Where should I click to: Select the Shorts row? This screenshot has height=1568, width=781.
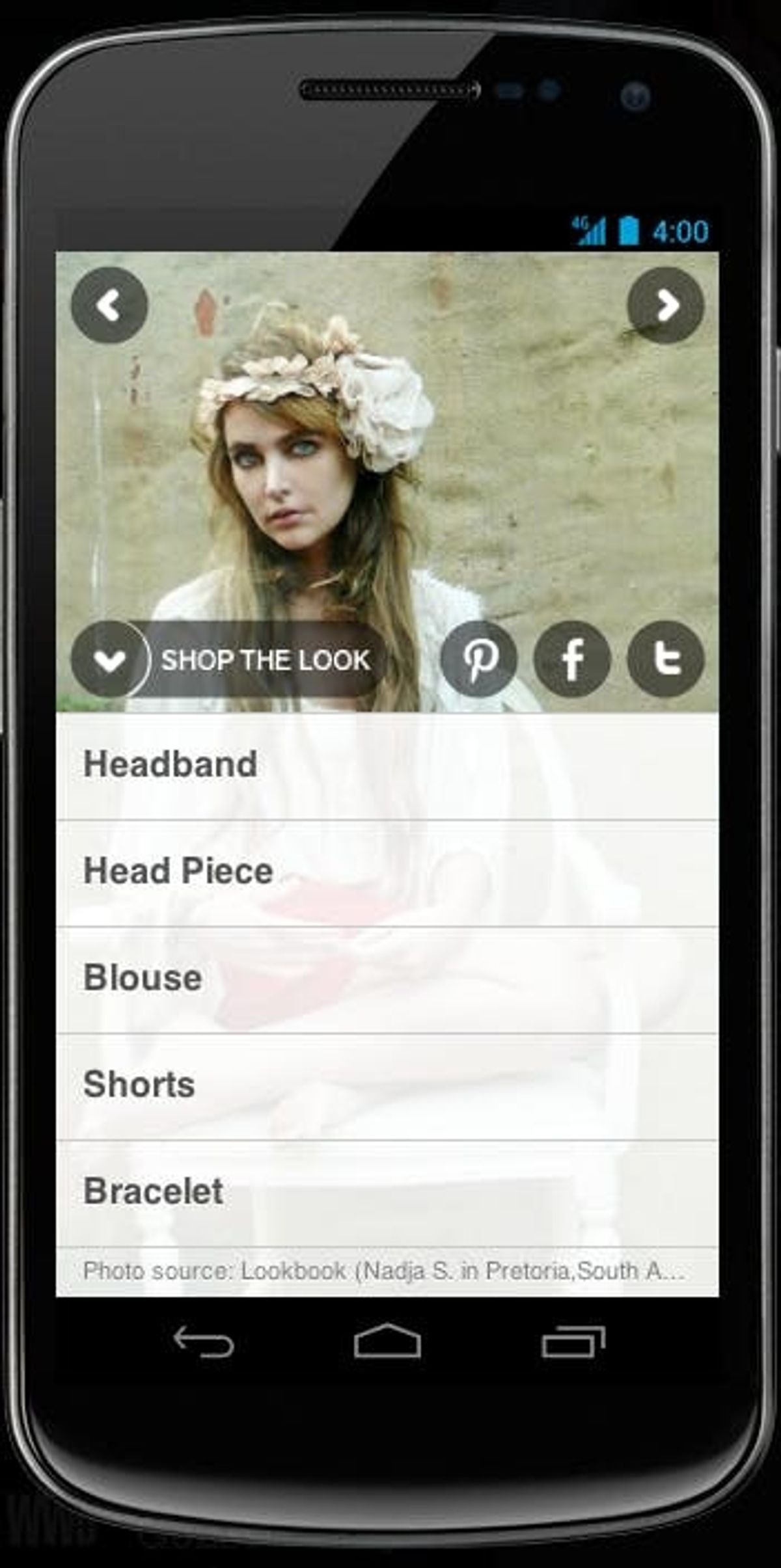(387, 1085)
